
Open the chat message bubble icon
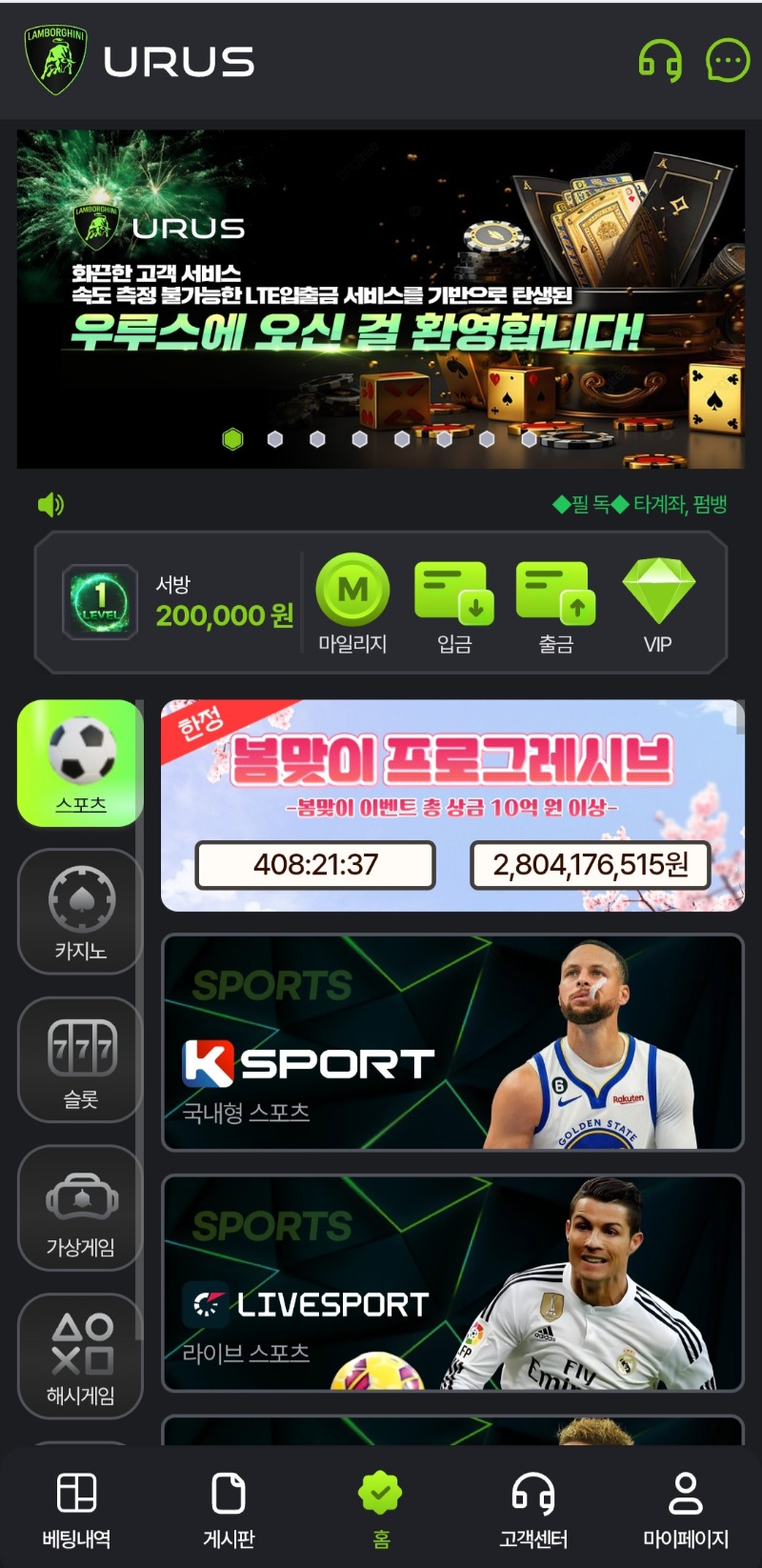click(x=727, y=61)
